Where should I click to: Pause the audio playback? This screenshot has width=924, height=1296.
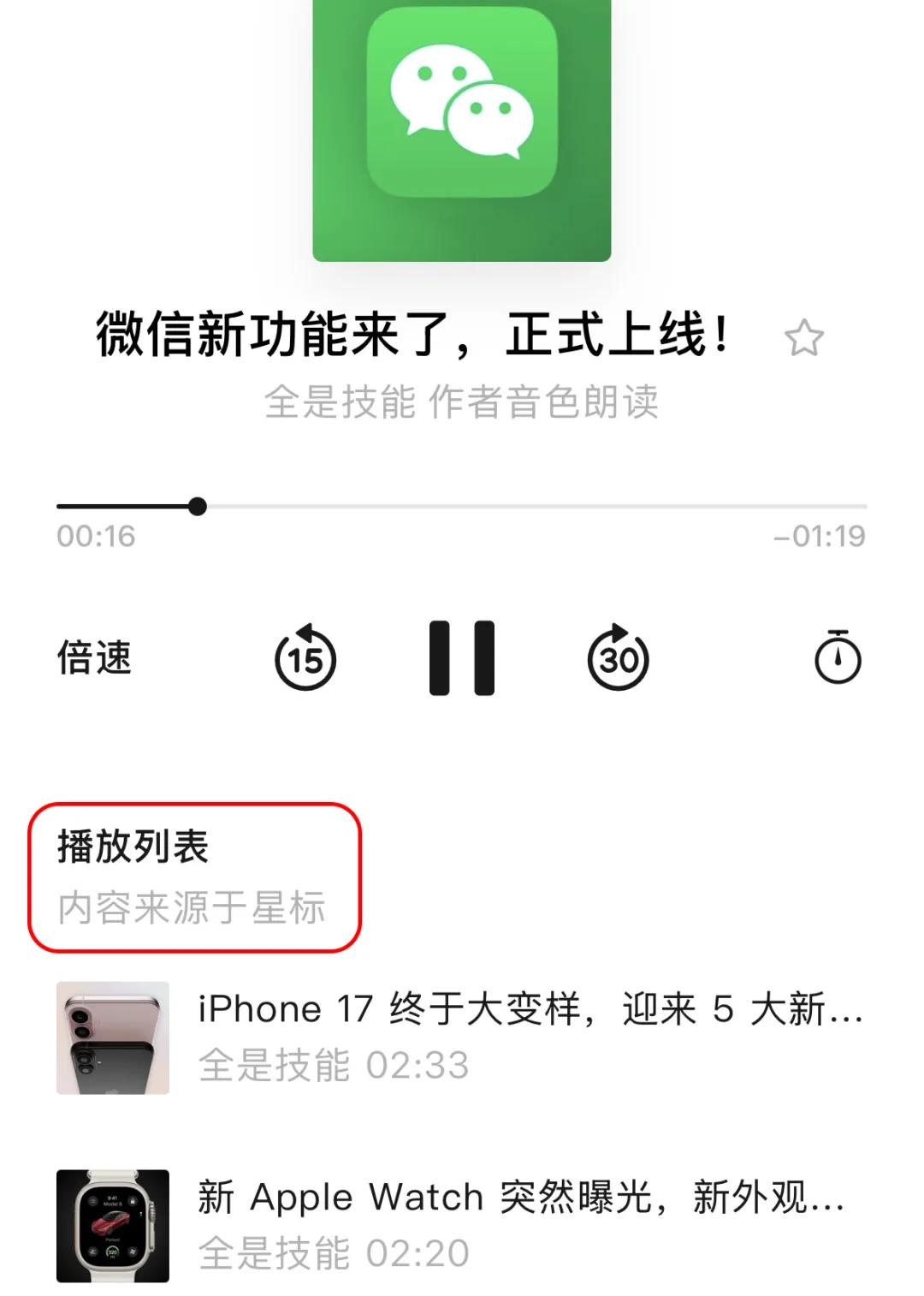click(462, 657)
